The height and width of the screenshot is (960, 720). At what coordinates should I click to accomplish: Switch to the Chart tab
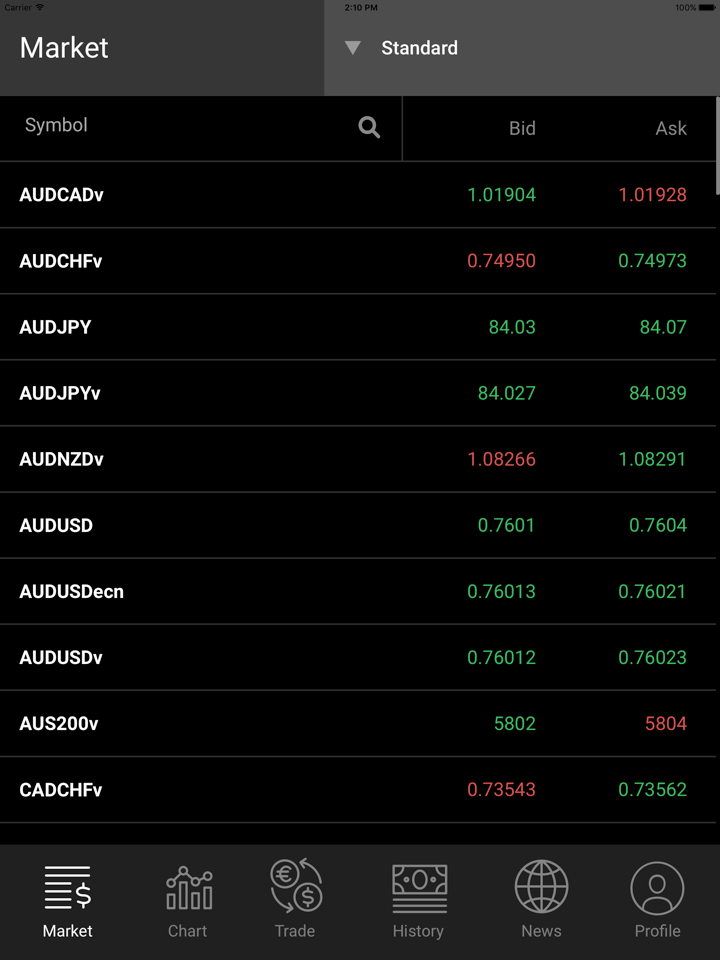(188, 901)
